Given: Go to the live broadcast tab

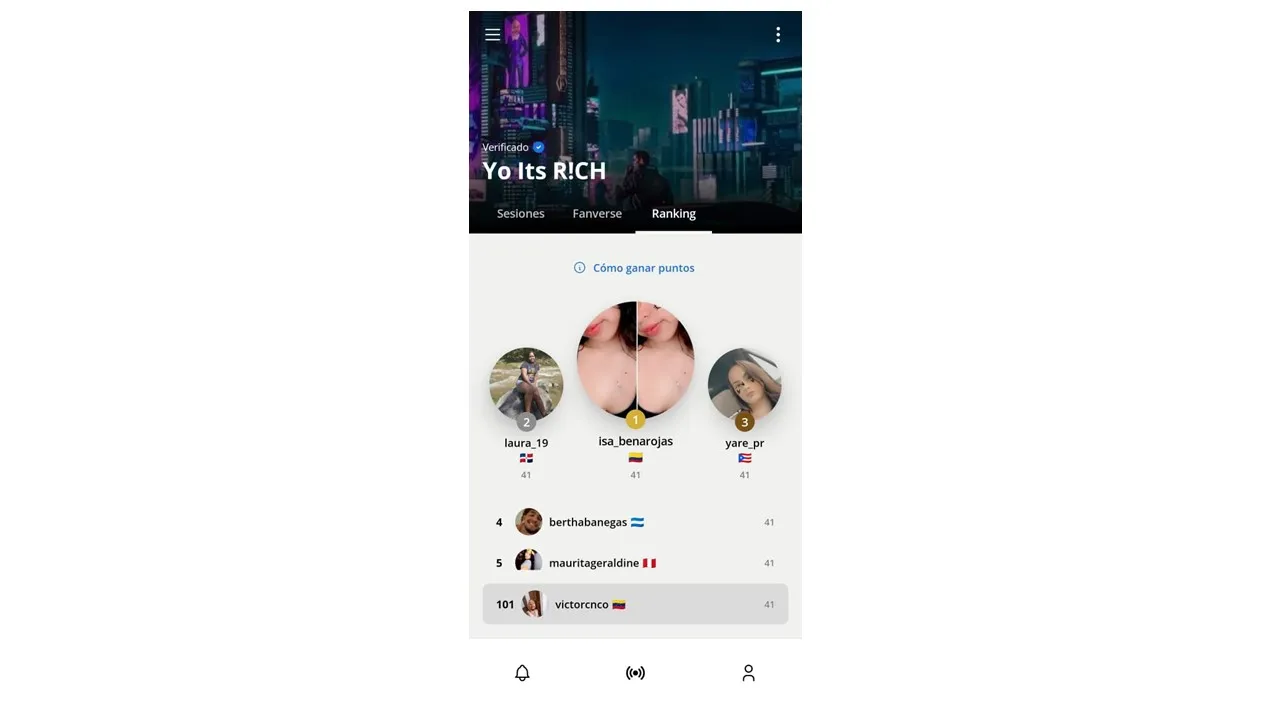Looking at the screenshot, I should point(635,673).
